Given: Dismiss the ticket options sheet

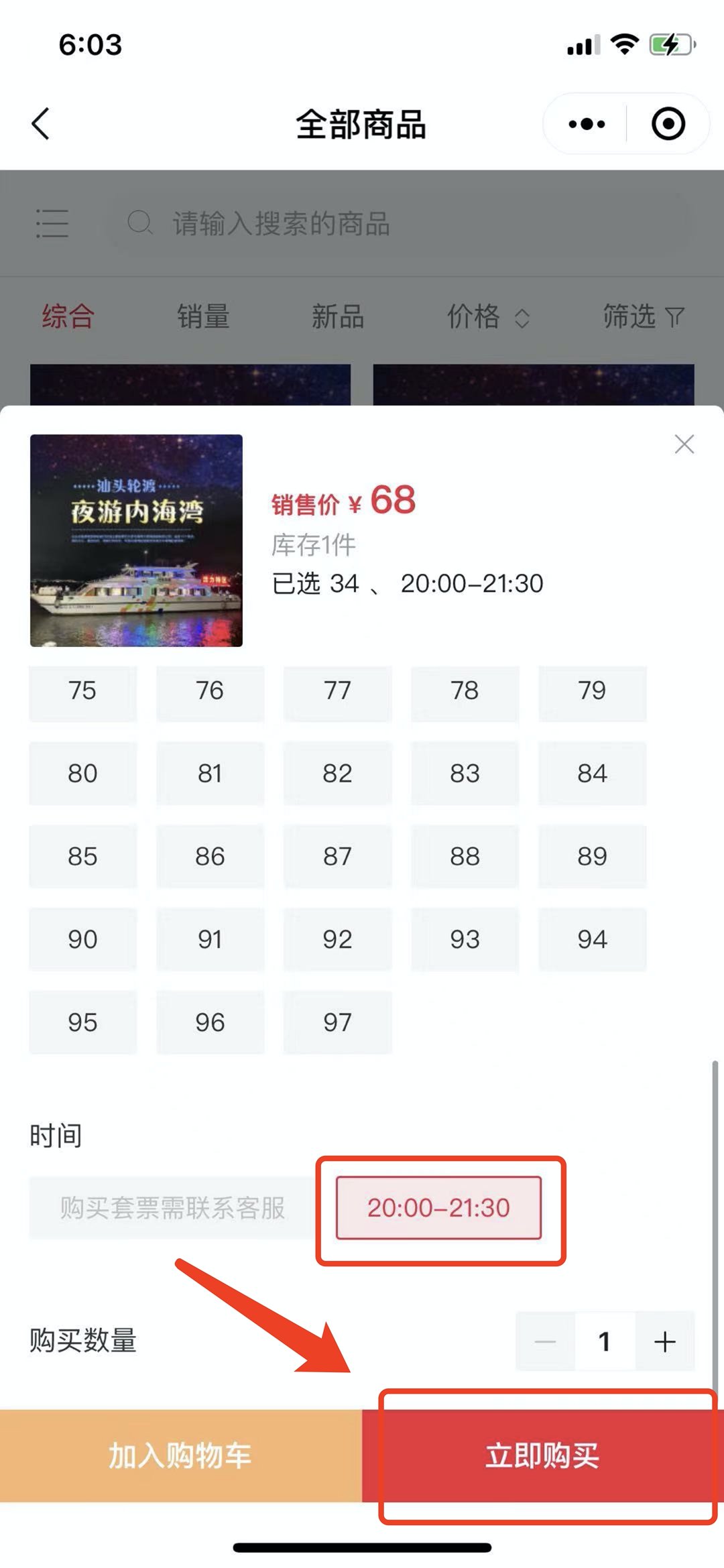Looking at the screenshot, I should (684, 444).
